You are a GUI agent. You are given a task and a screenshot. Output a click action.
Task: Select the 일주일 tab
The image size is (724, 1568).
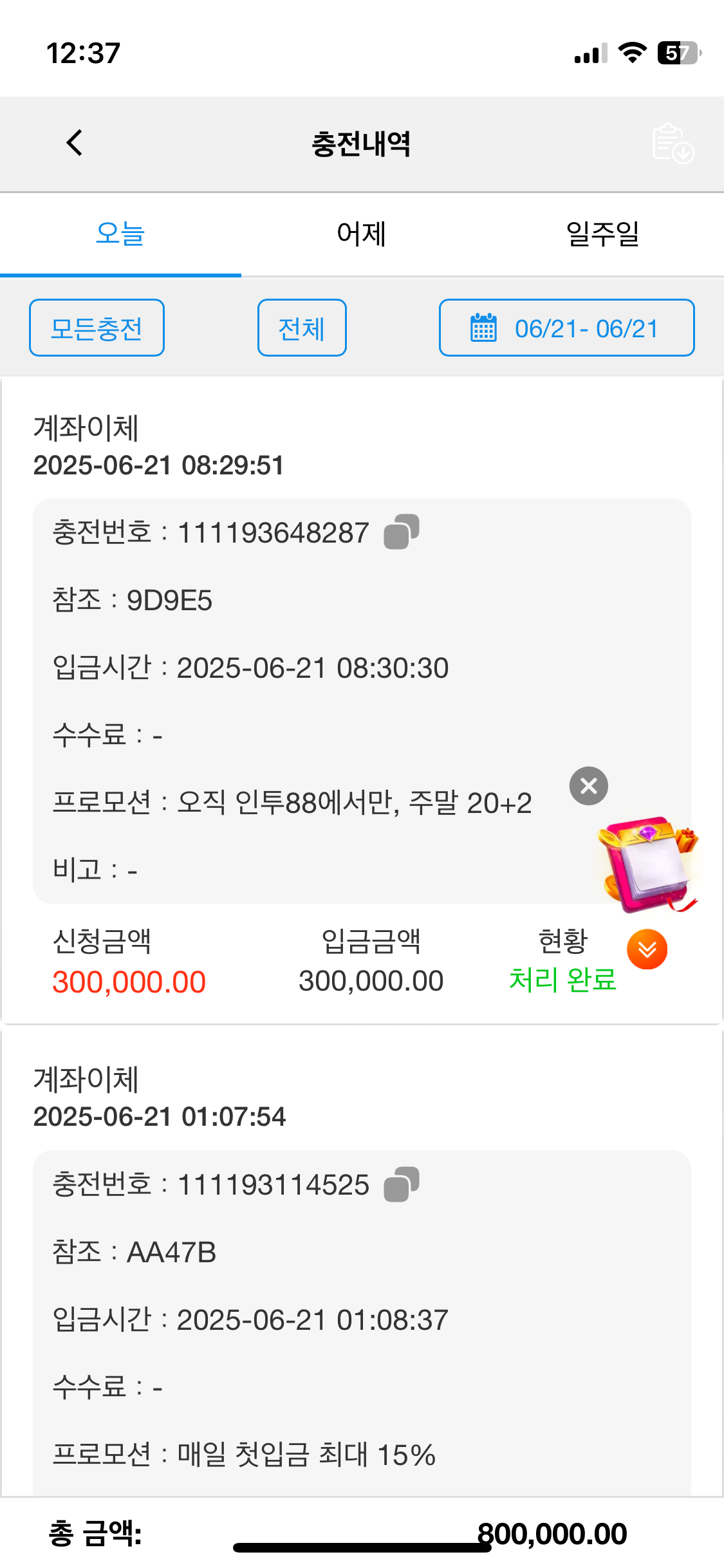pyautogui.click(x=602, y=234)
